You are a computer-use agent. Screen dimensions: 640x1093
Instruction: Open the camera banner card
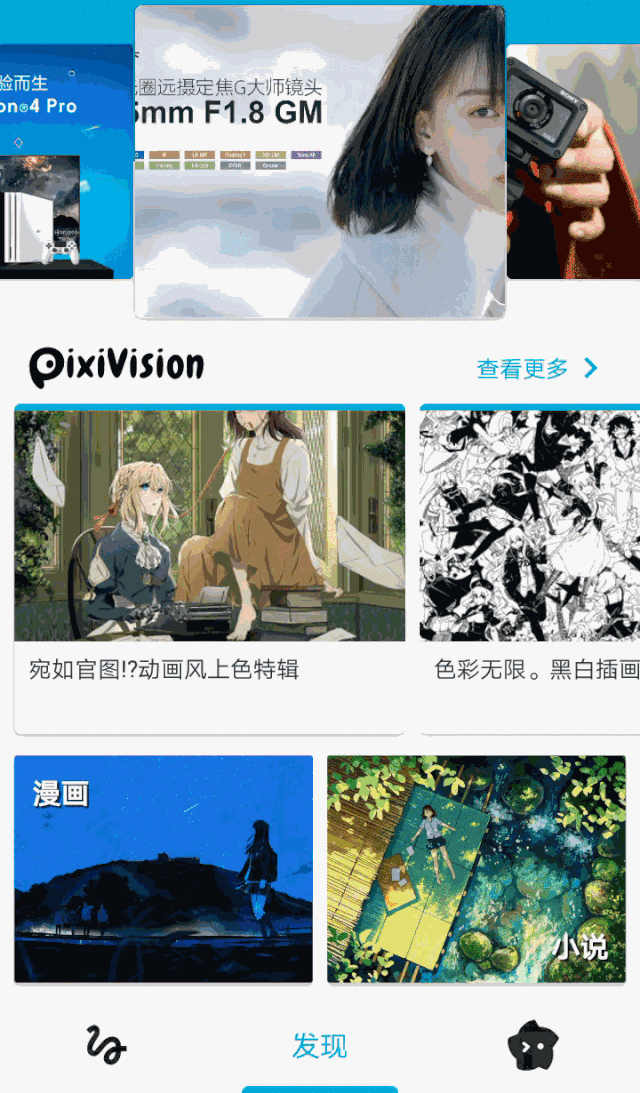573,162
